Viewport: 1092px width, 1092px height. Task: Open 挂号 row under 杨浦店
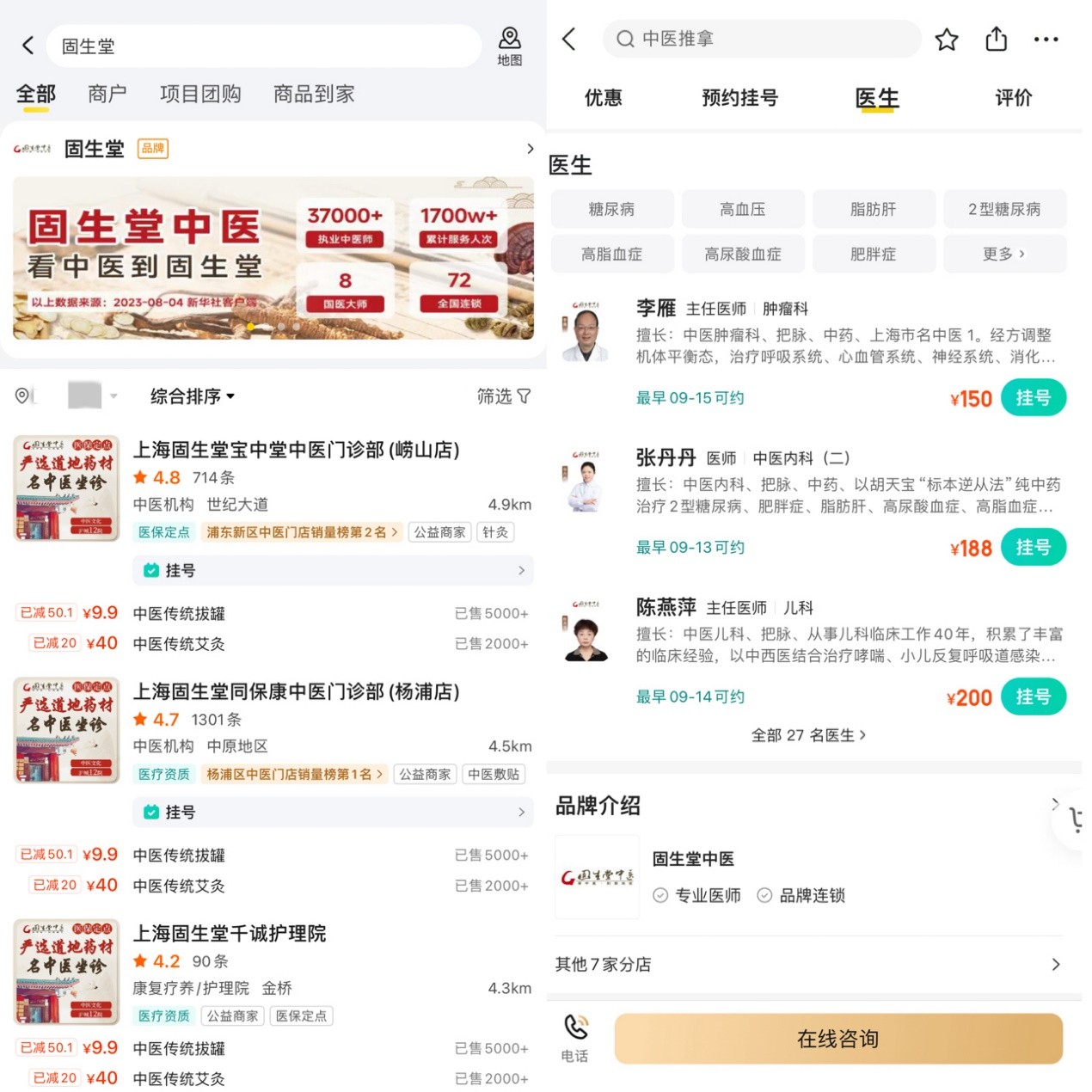(x=333, y=812)
